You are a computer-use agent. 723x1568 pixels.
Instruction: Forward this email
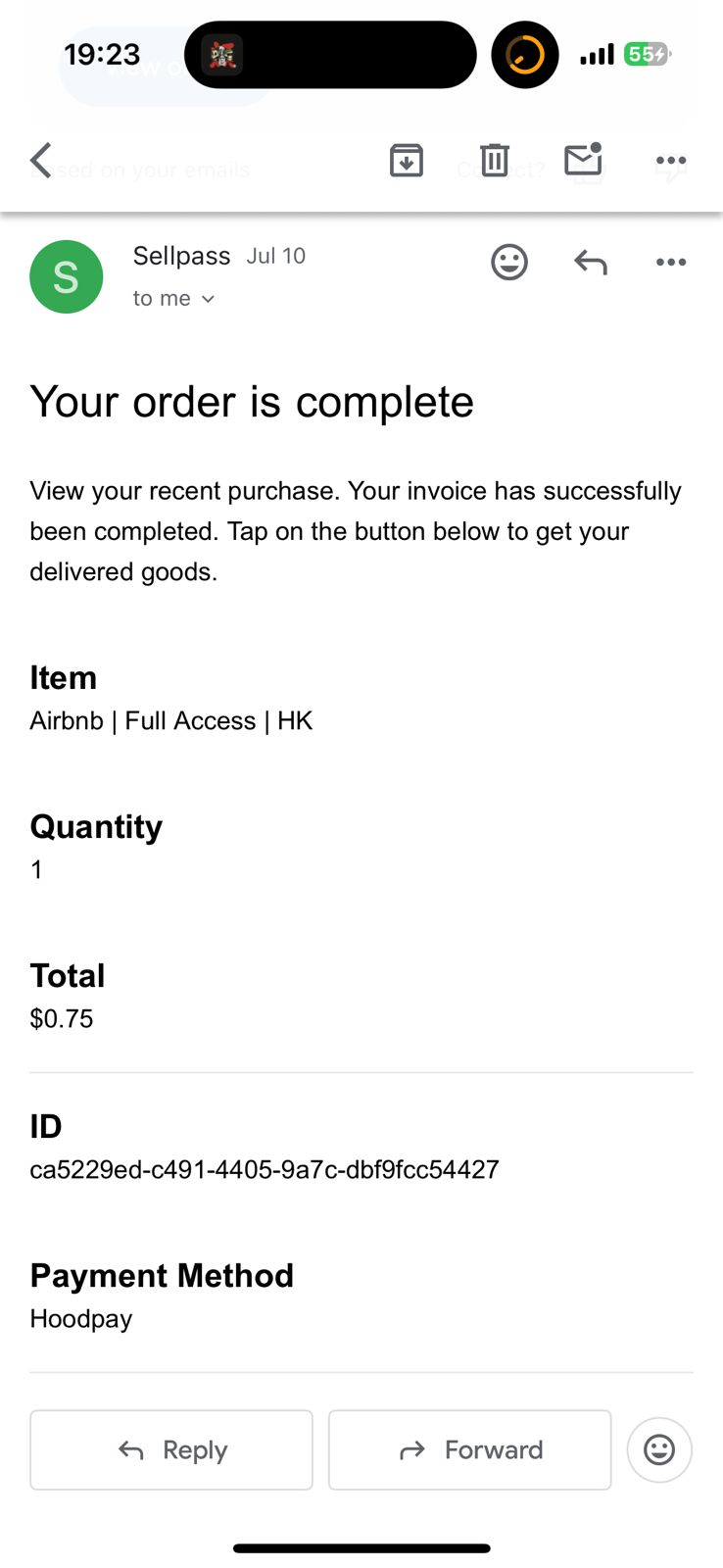pyautogui.click(x=470, y=1449)
